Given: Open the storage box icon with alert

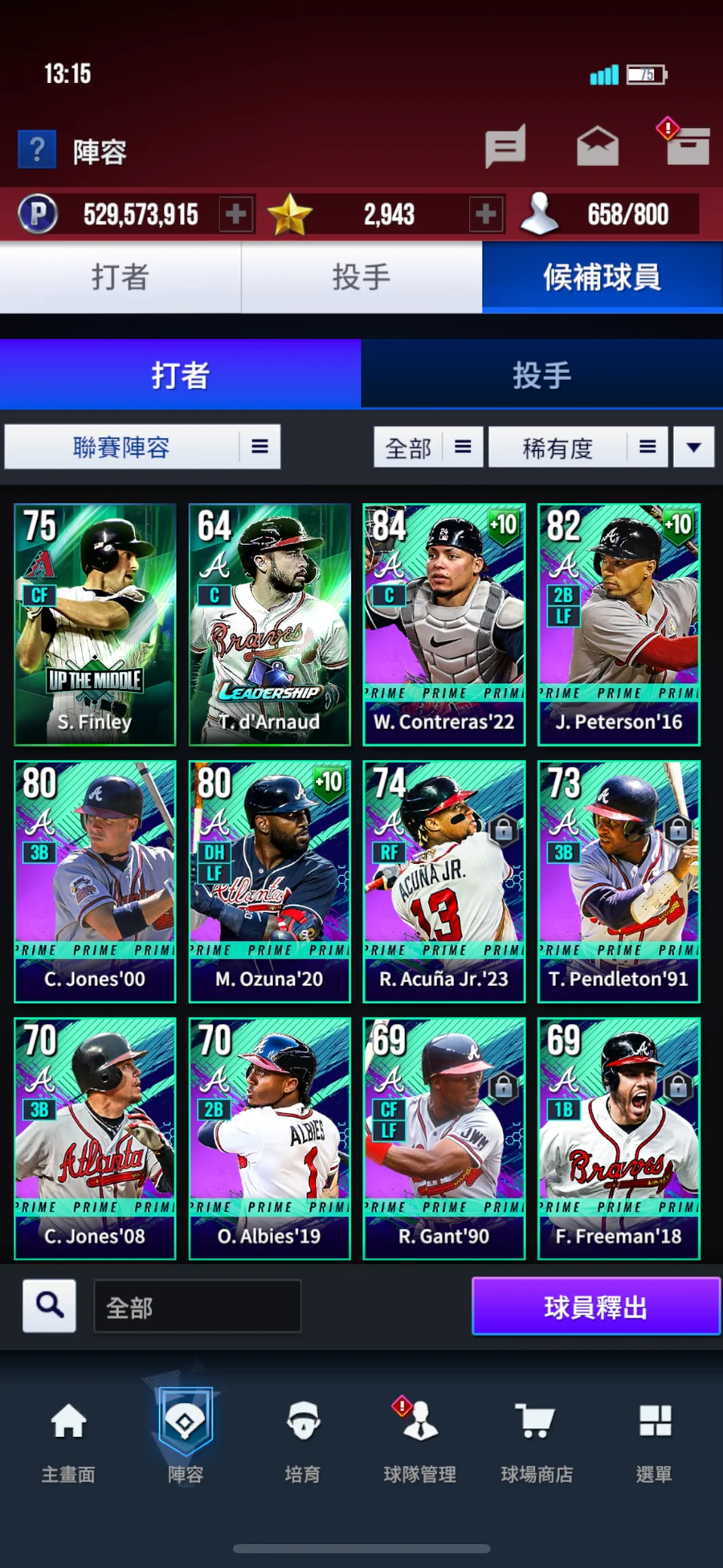Looking at the screenshot, I should coord(687,143).
